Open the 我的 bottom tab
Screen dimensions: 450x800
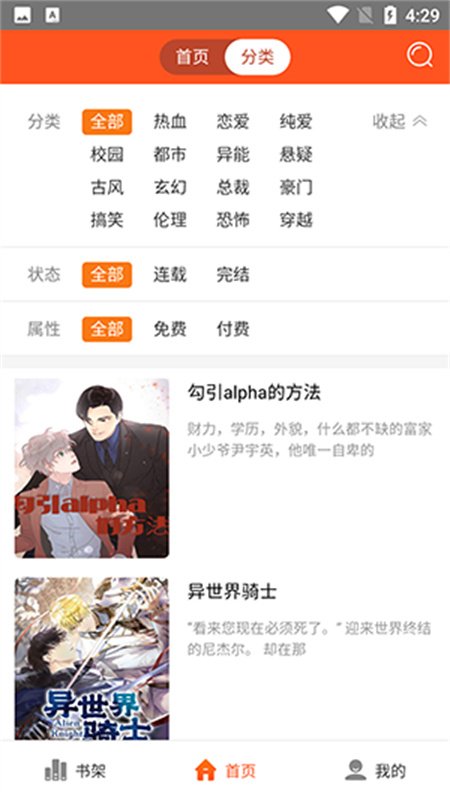pos(375,770)
